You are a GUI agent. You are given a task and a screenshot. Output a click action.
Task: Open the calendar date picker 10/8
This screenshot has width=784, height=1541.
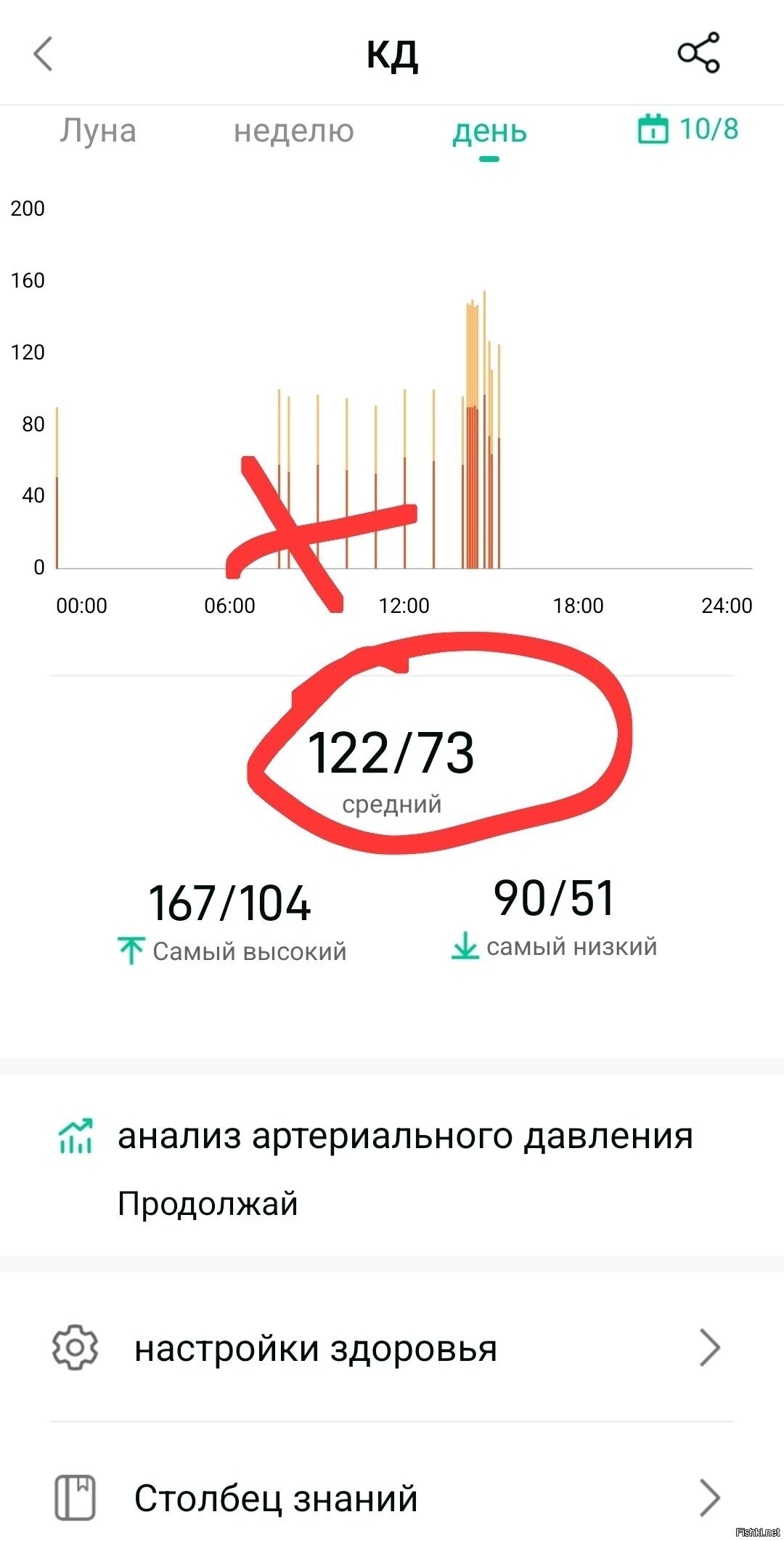pos(688,129)
